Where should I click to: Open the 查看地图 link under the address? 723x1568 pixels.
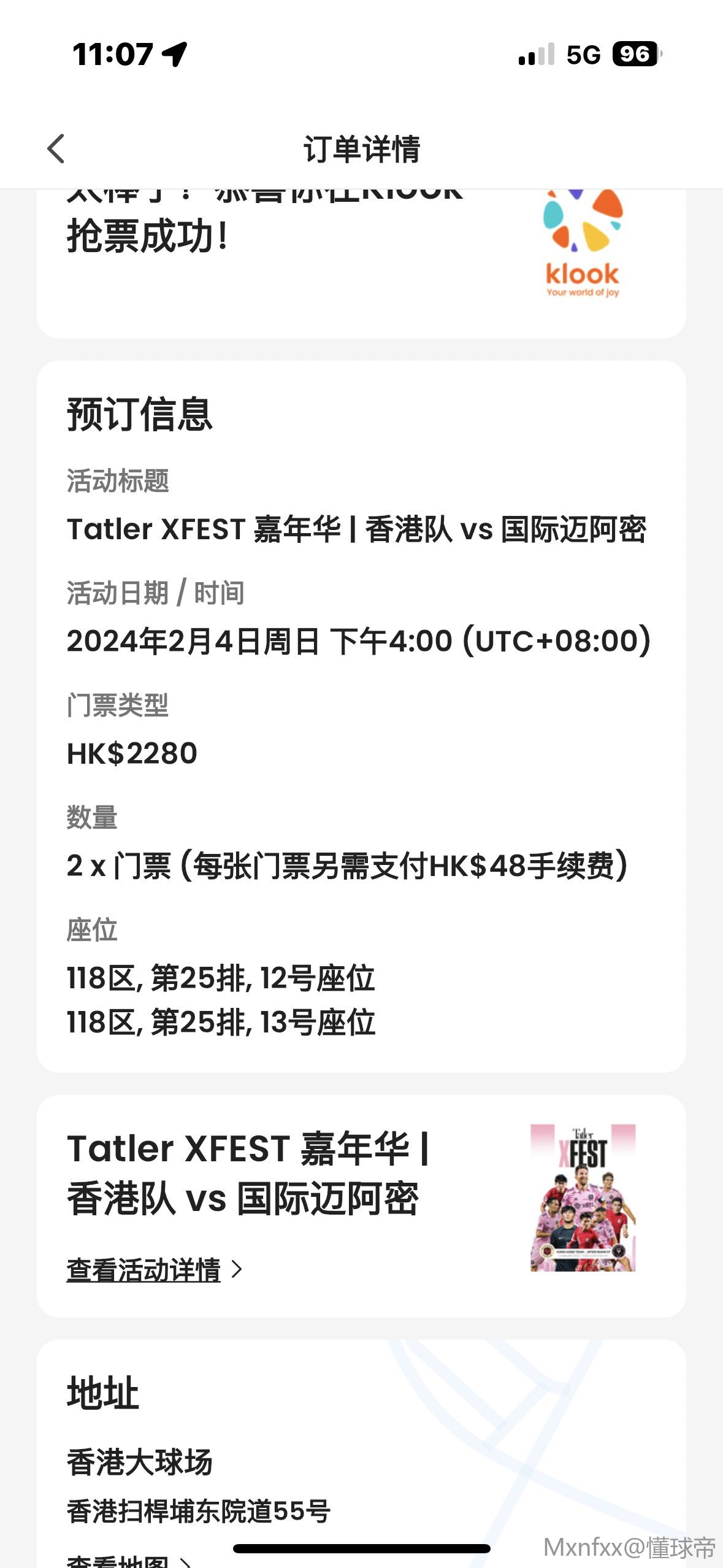click(129, 1561)
